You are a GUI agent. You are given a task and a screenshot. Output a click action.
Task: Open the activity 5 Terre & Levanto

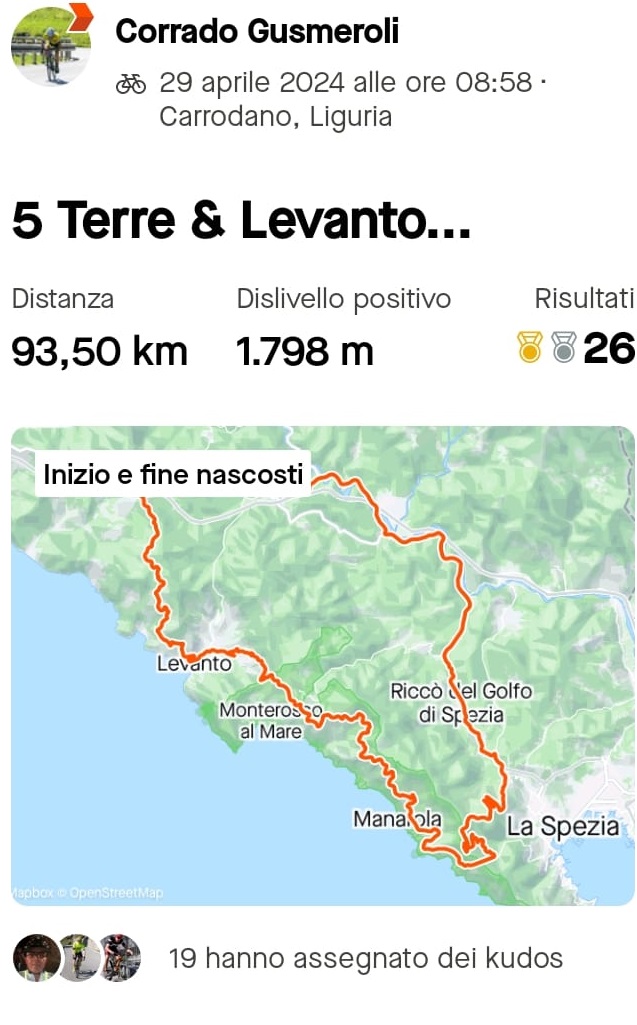point(240,221)
